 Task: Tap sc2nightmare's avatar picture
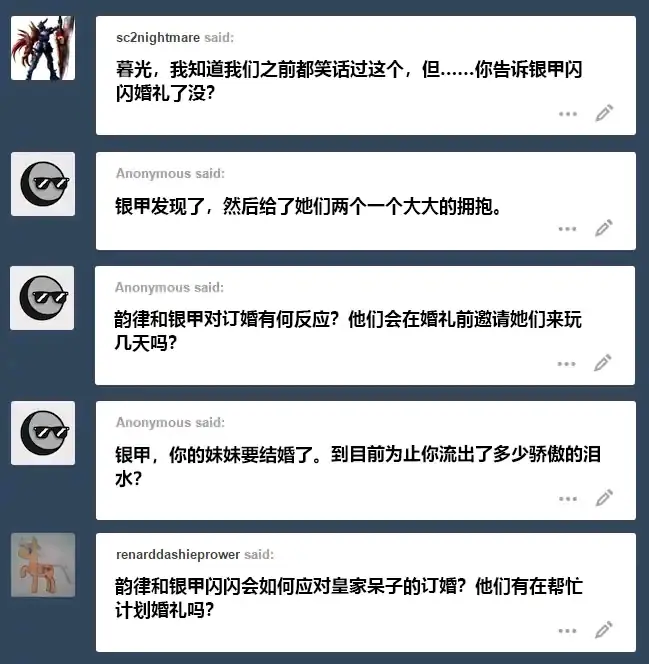(42, 48)
